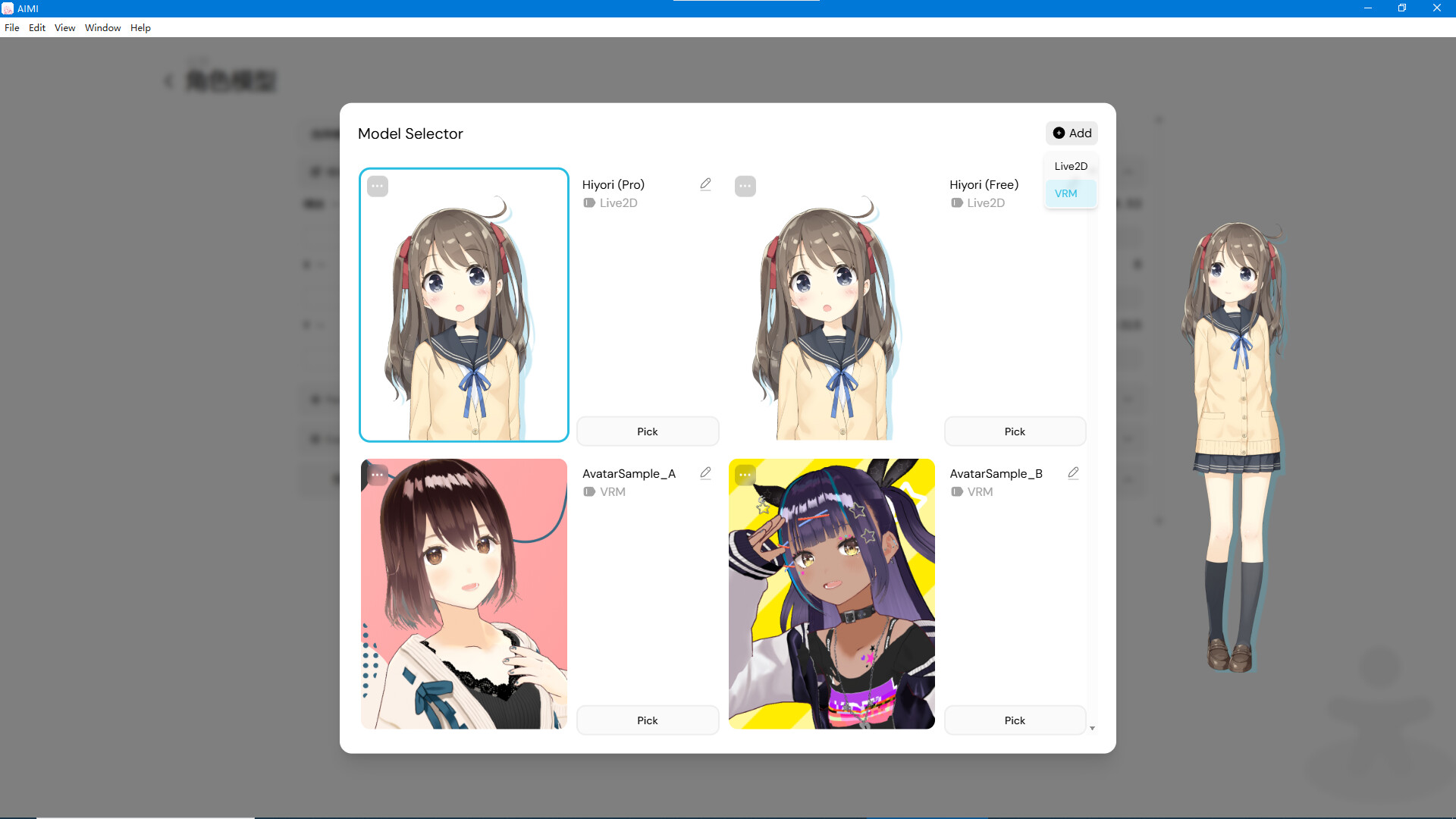This screenshot has height=819, width=1456.
Task: Edit the name of Hiyori (Pro)
Action: coord(705,184)
